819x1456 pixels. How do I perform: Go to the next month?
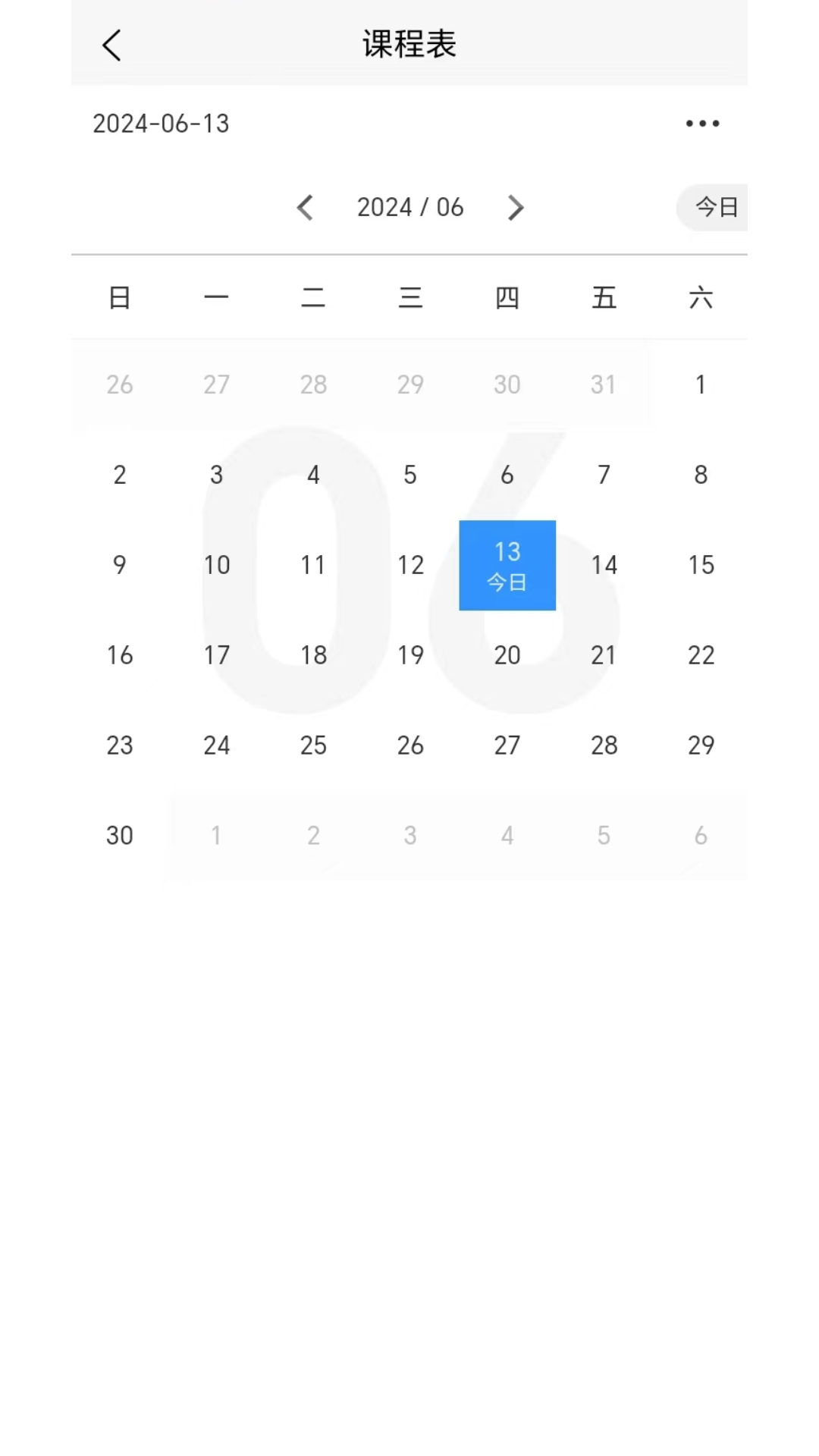click(516, 208)
